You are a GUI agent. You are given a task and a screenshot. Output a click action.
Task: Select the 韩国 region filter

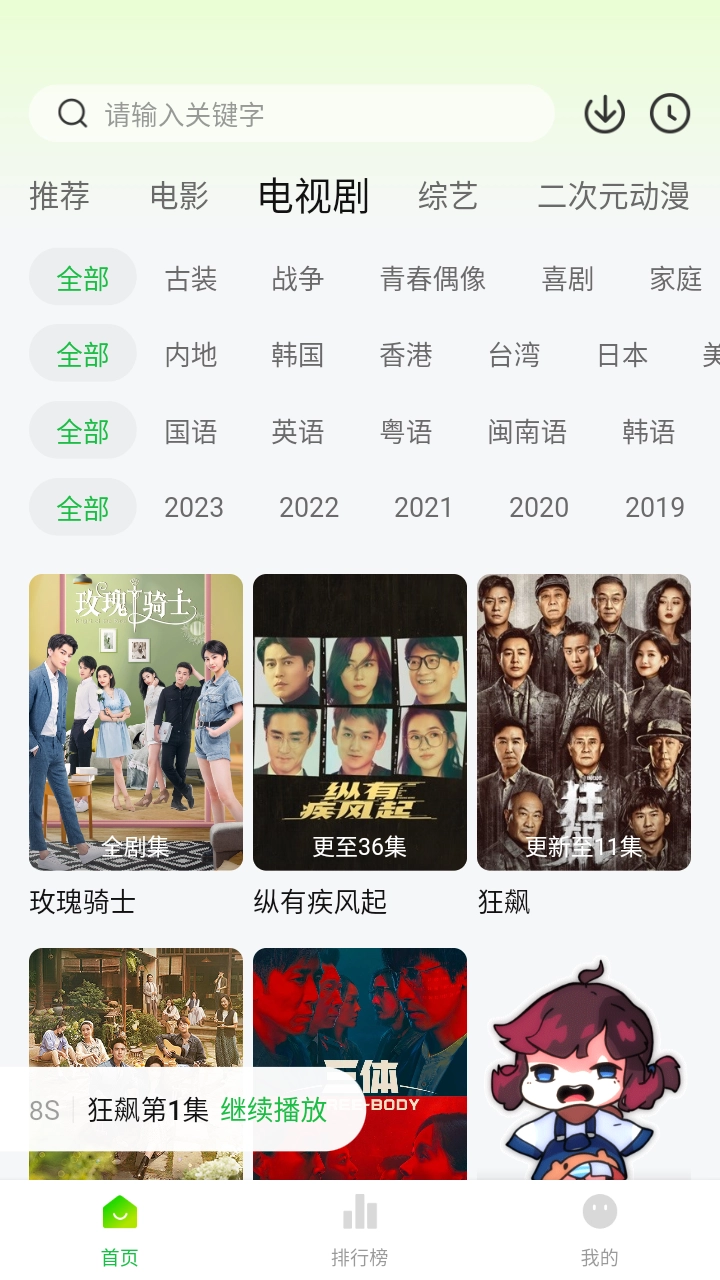(297, 354)
